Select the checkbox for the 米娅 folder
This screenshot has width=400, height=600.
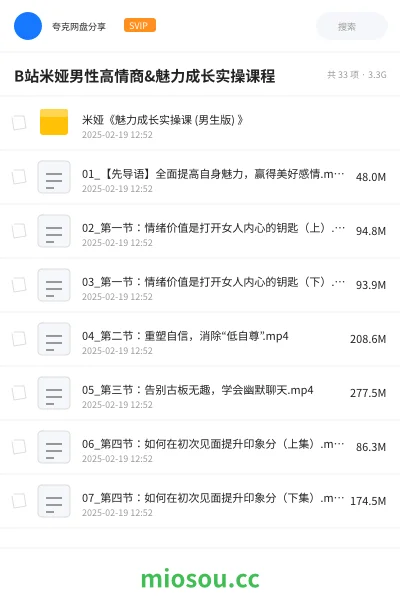point(19,123)
